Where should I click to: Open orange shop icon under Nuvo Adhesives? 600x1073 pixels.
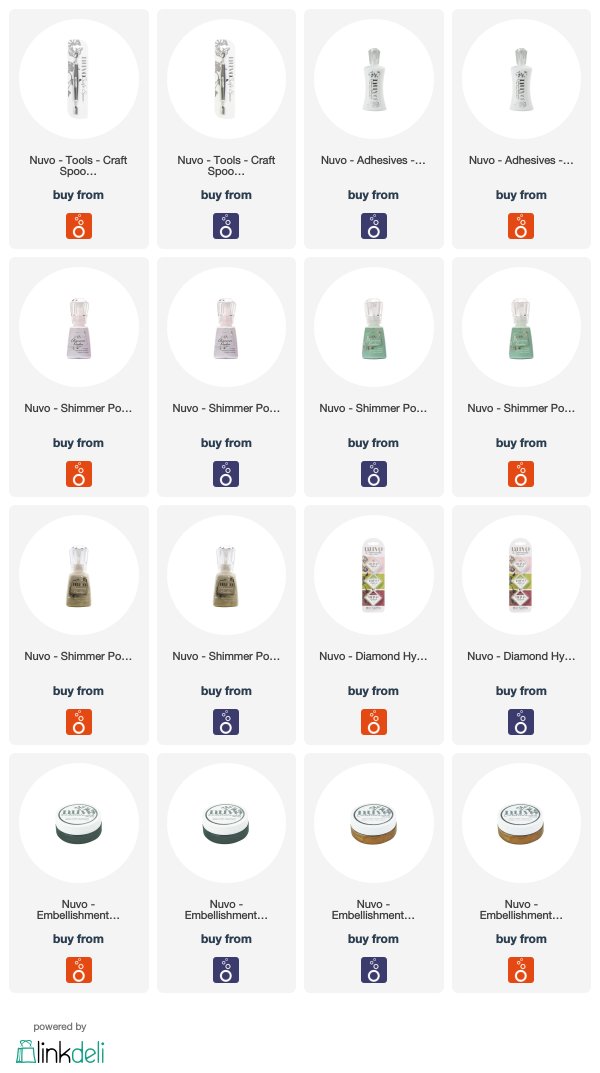[521, 226]
